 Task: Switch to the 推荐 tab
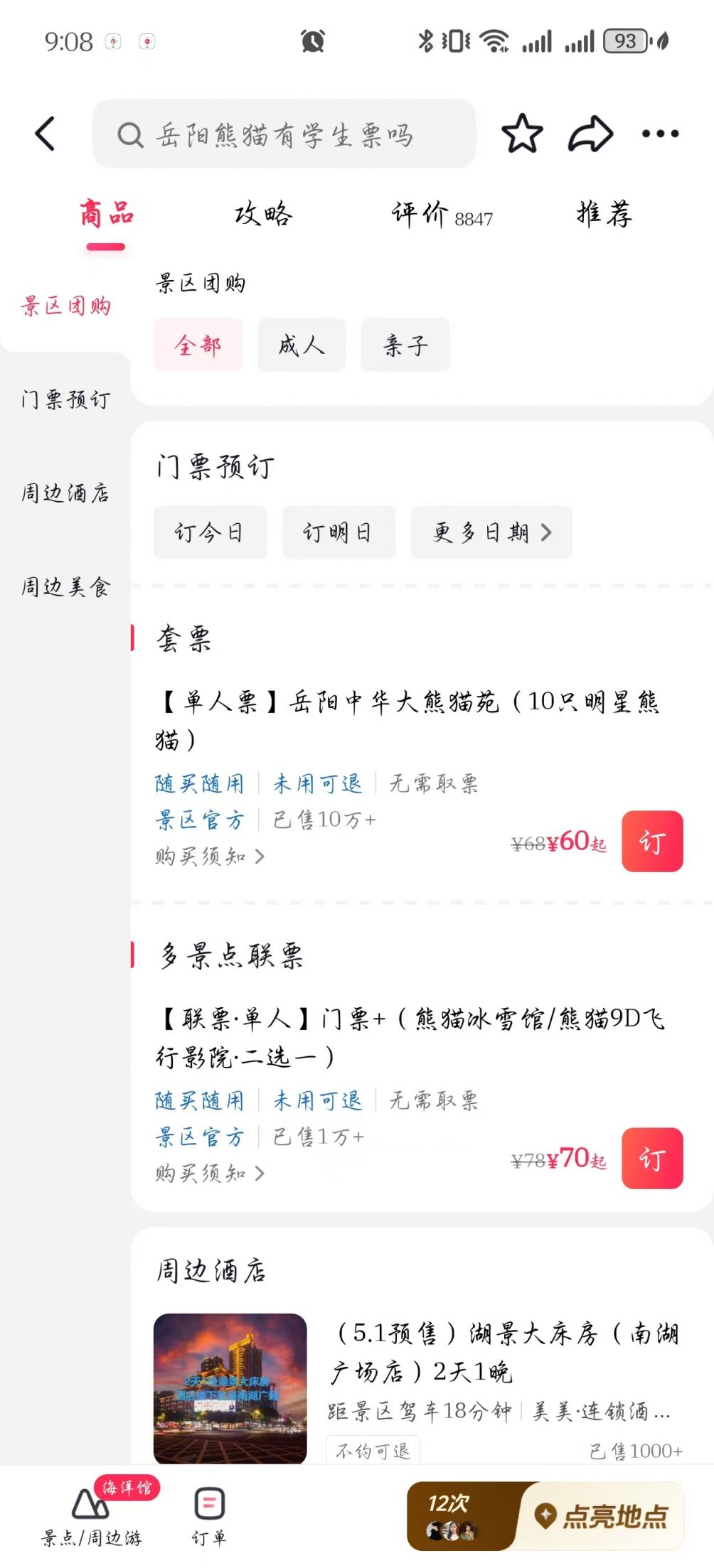pos(604,214)
